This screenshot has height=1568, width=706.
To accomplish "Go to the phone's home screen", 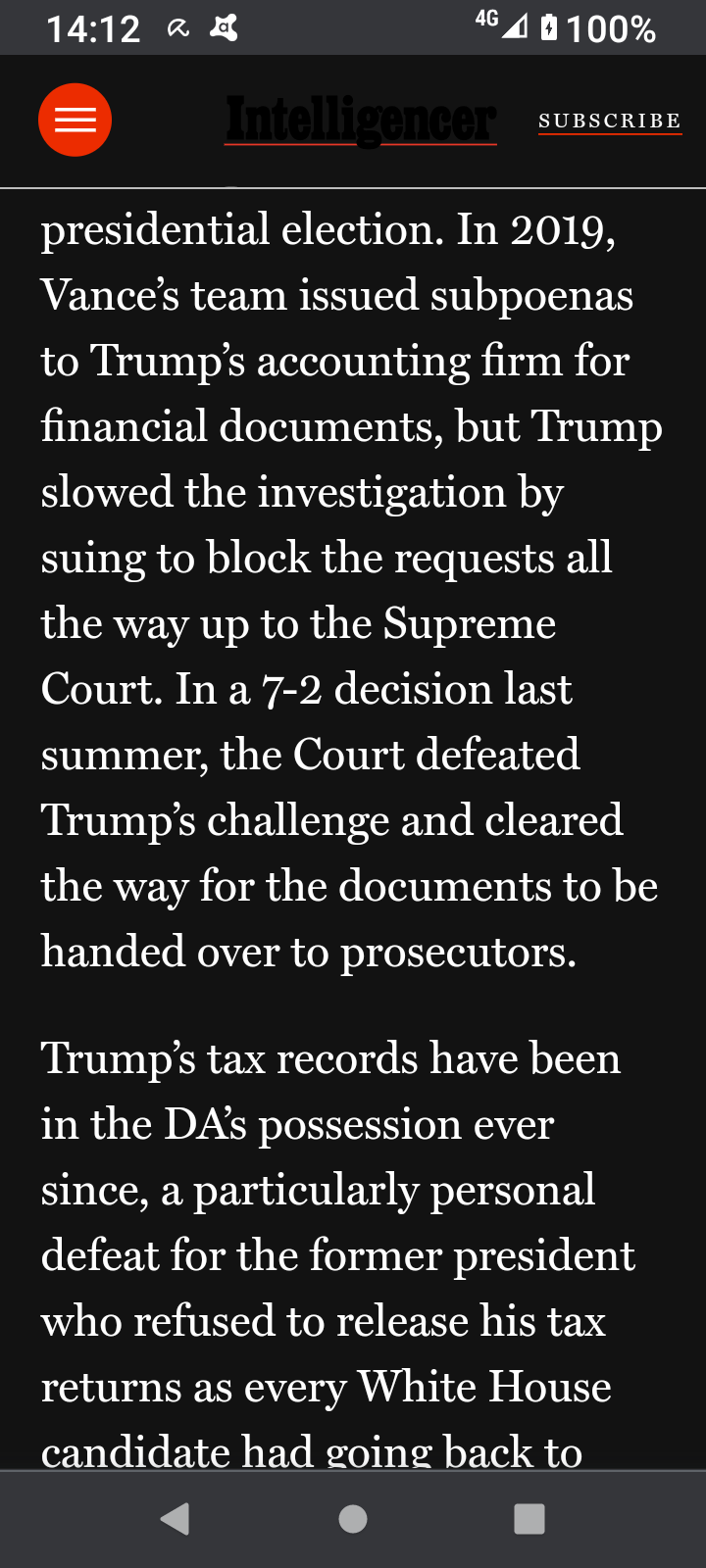I will click(353, 1519).
